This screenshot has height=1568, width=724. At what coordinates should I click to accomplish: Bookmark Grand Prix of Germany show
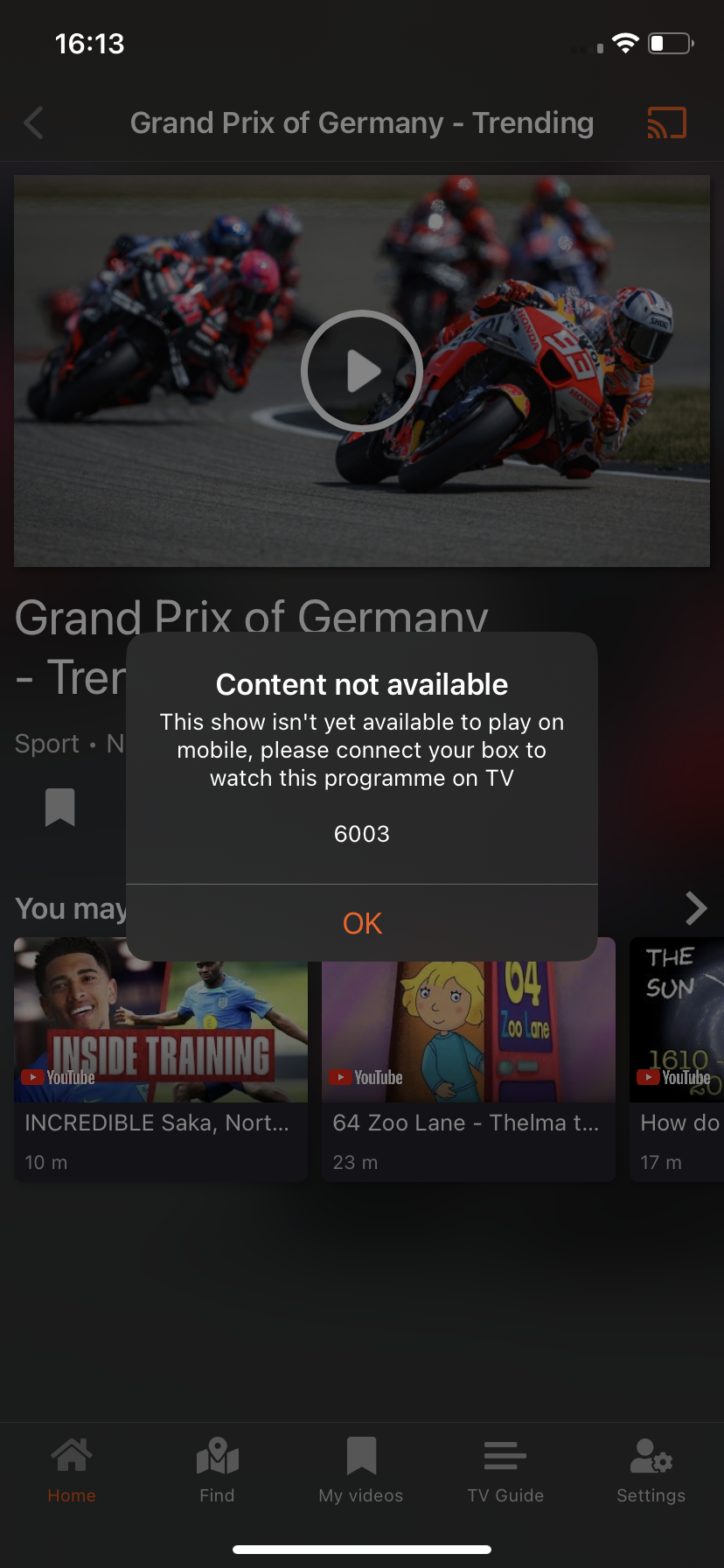(60, 807)
